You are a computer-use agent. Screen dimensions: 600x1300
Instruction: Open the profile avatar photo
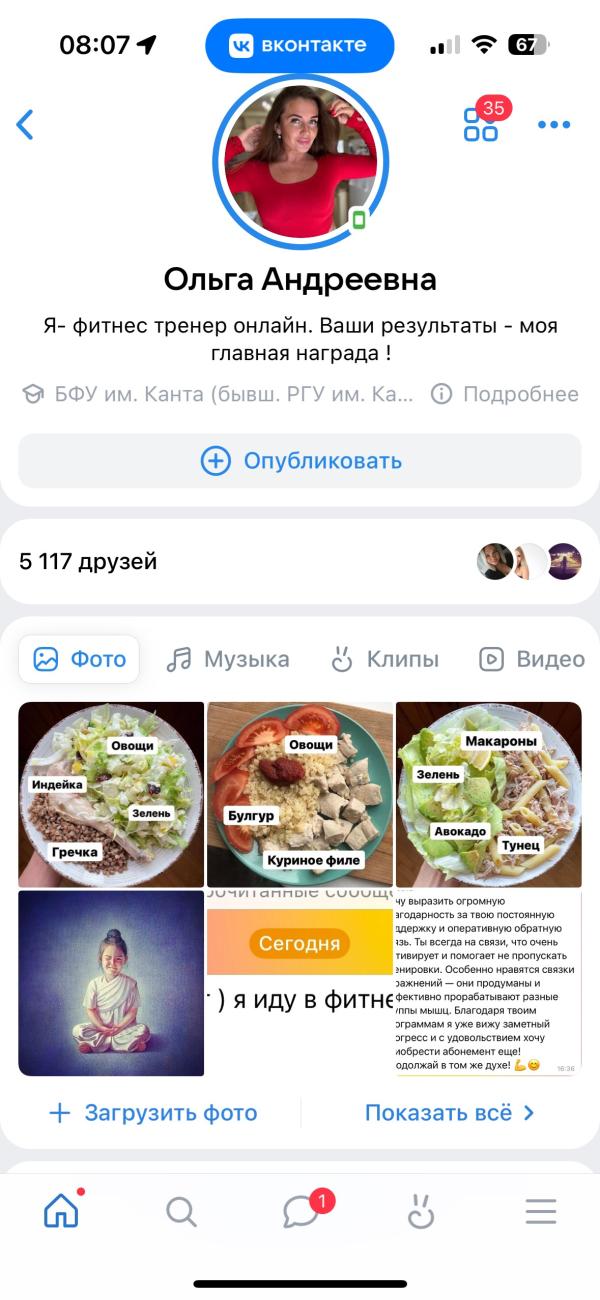point(300,160)
